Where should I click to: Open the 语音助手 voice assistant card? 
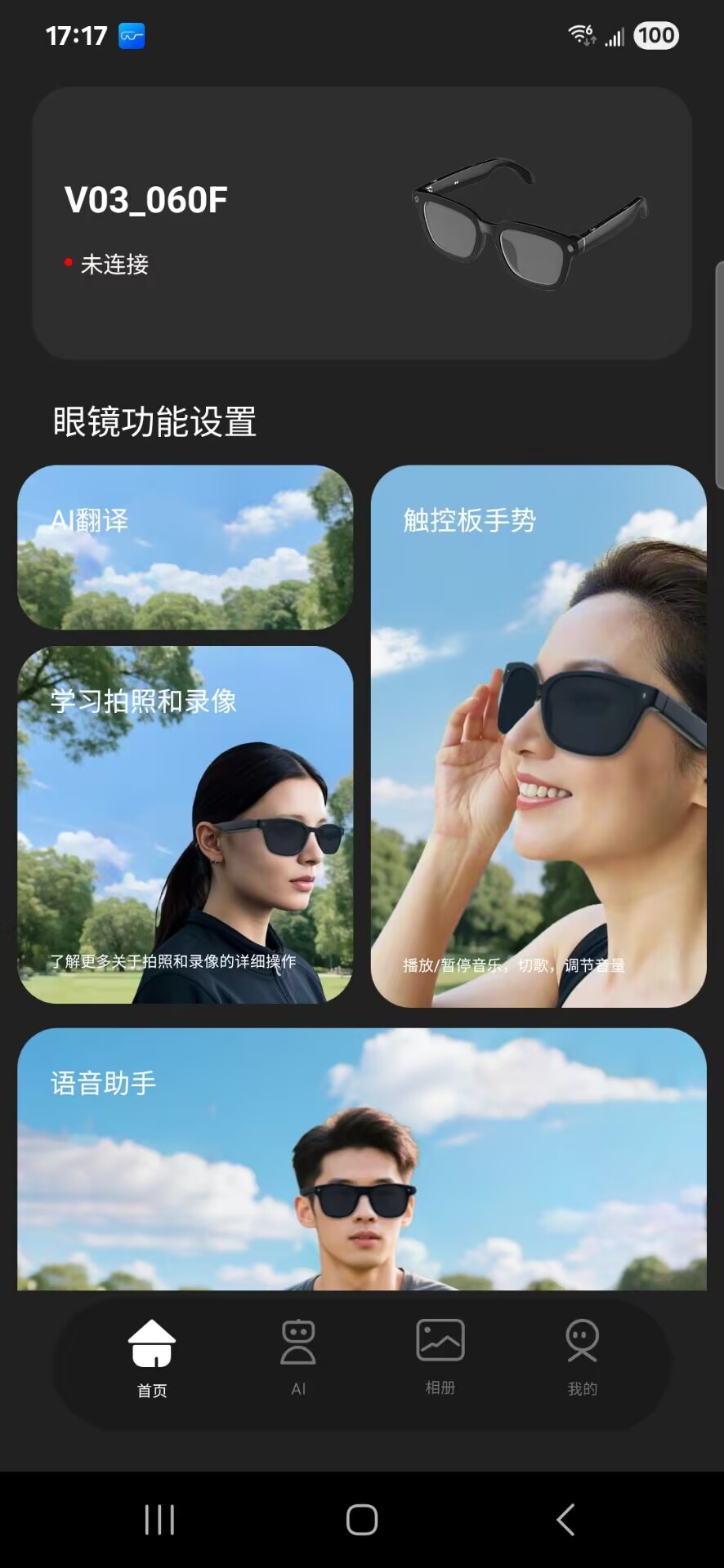click(362, 1160)
